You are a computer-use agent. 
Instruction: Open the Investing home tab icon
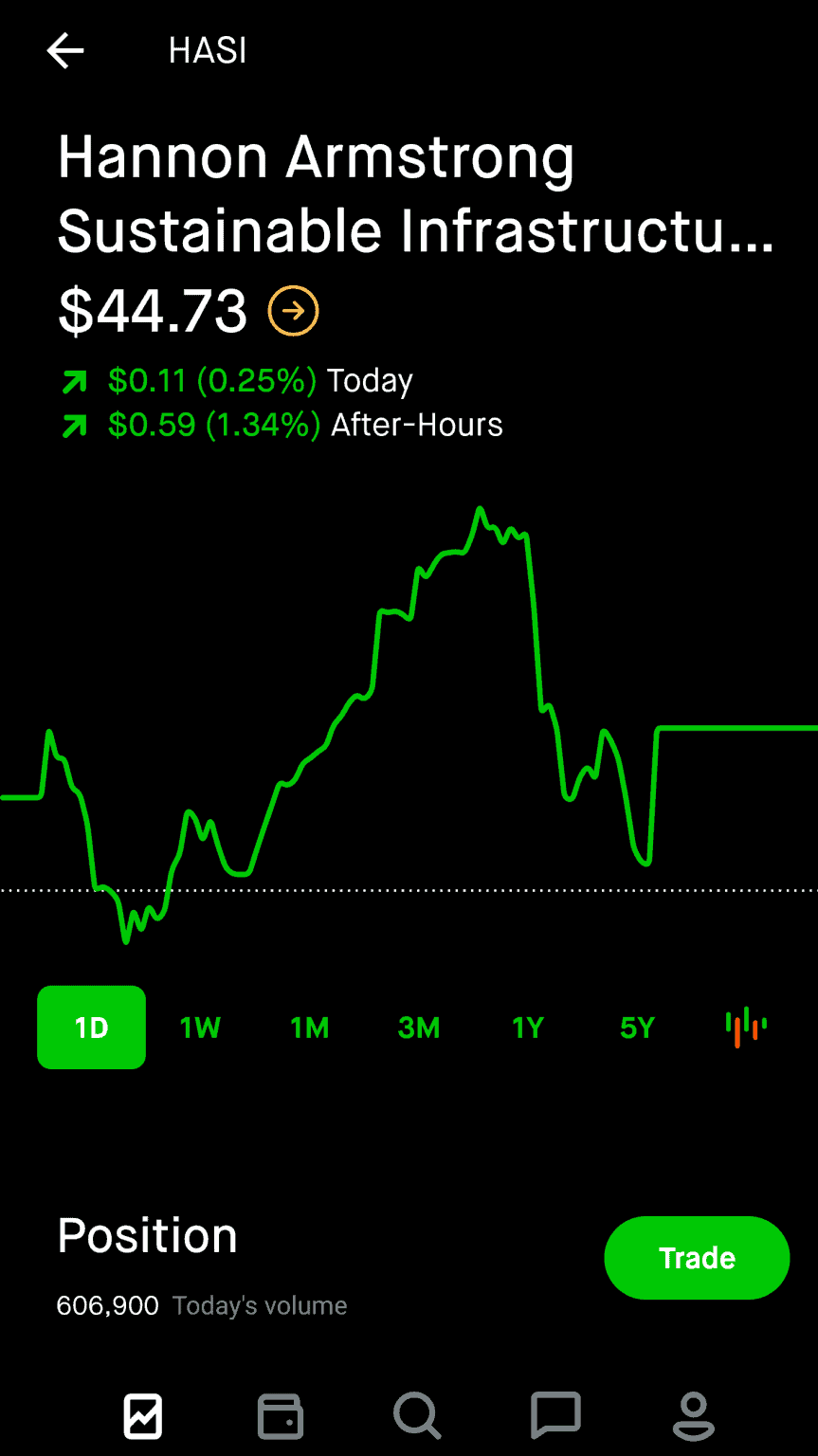coord(142,1416)
